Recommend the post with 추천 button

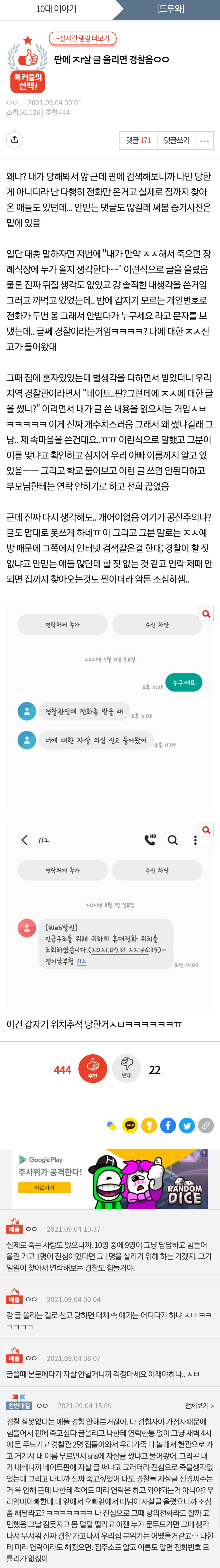coord(93,1068)
